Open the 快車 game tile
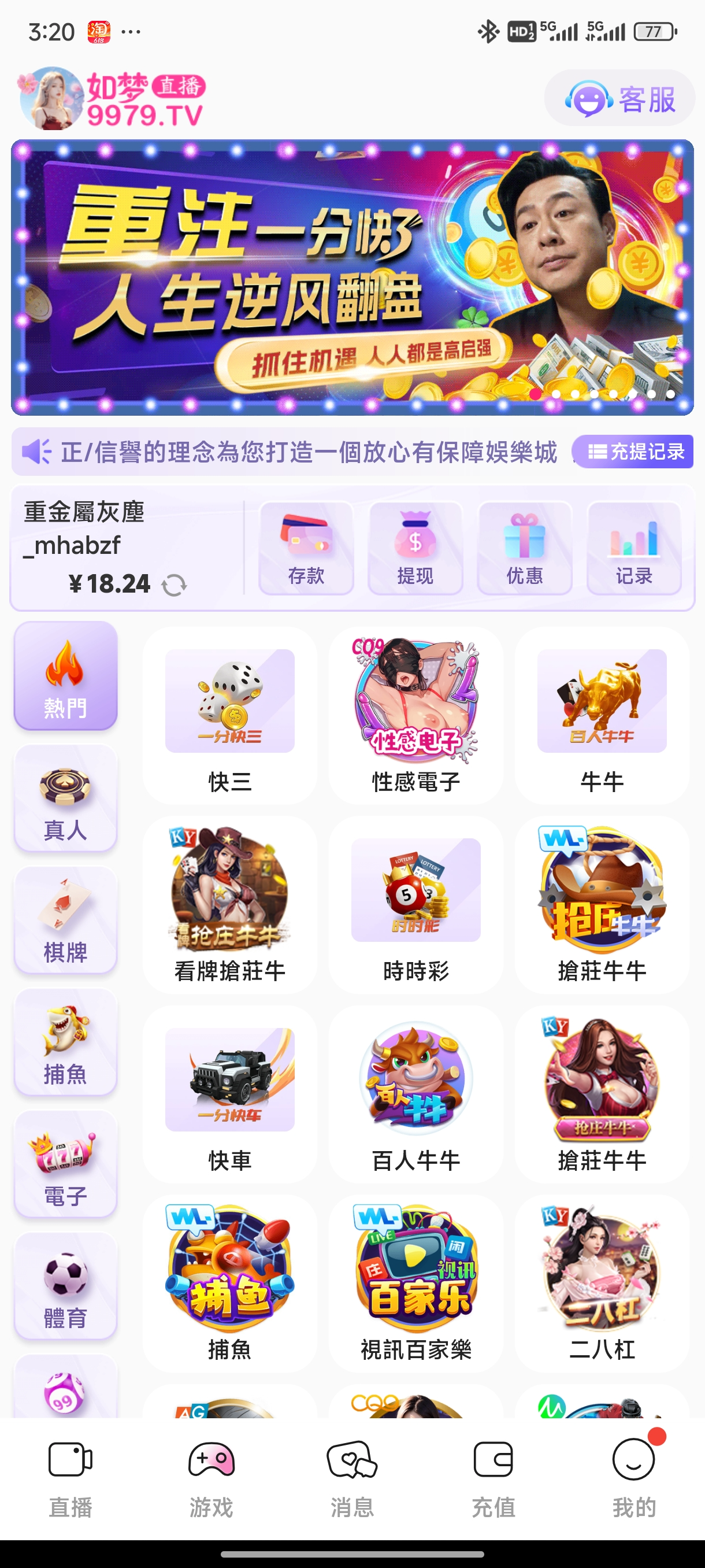This screenshot has height=1568, width=705. (230, 1094)
